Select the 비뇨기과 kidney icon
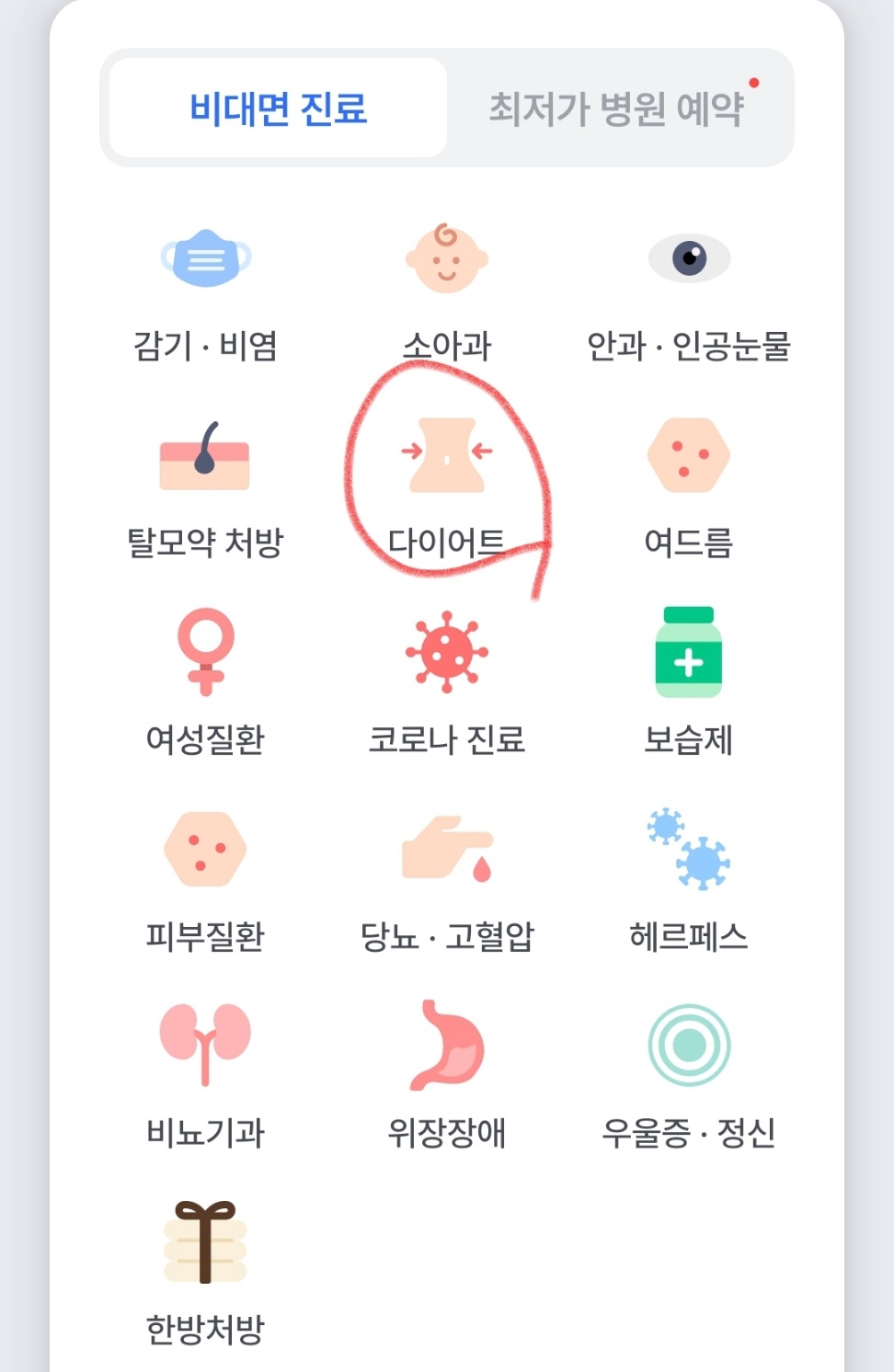The height and width of the screenshot is (1372, 894). 206,1046
